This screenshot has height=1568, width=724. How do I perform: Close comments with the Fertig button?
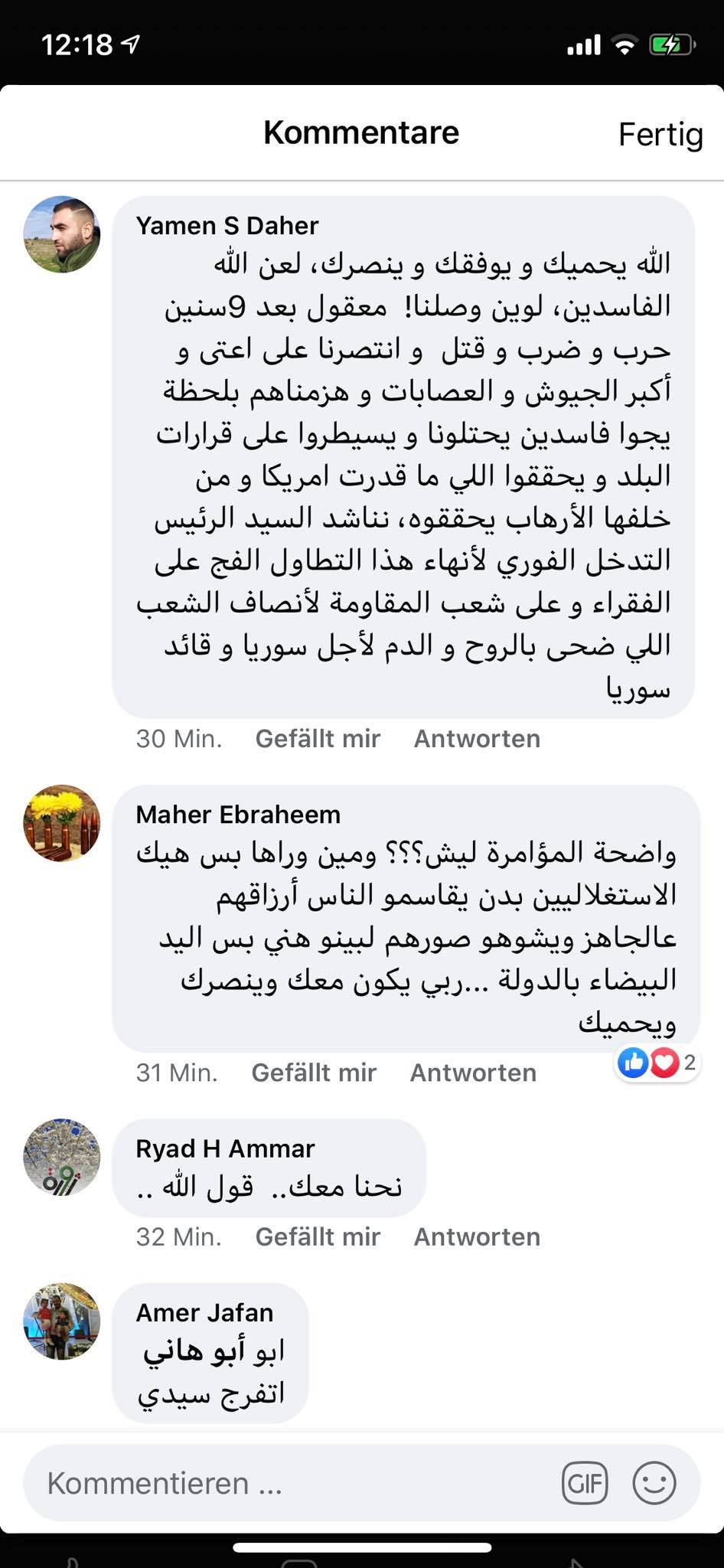(660, 135)
